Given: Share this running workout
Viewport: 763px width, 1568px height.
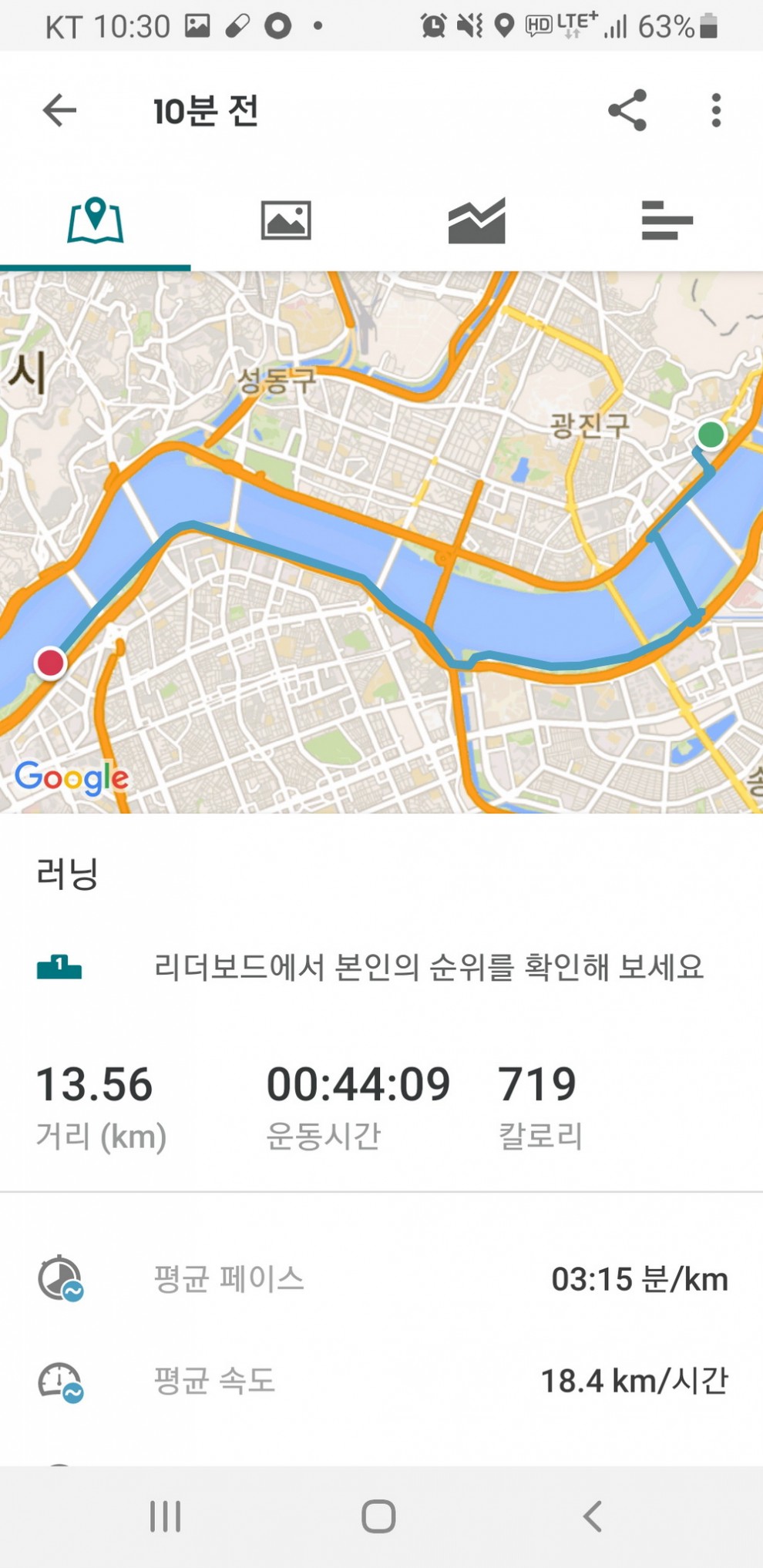Looking at the screenshot, I should pyautogui.click(x=627, y=110).
